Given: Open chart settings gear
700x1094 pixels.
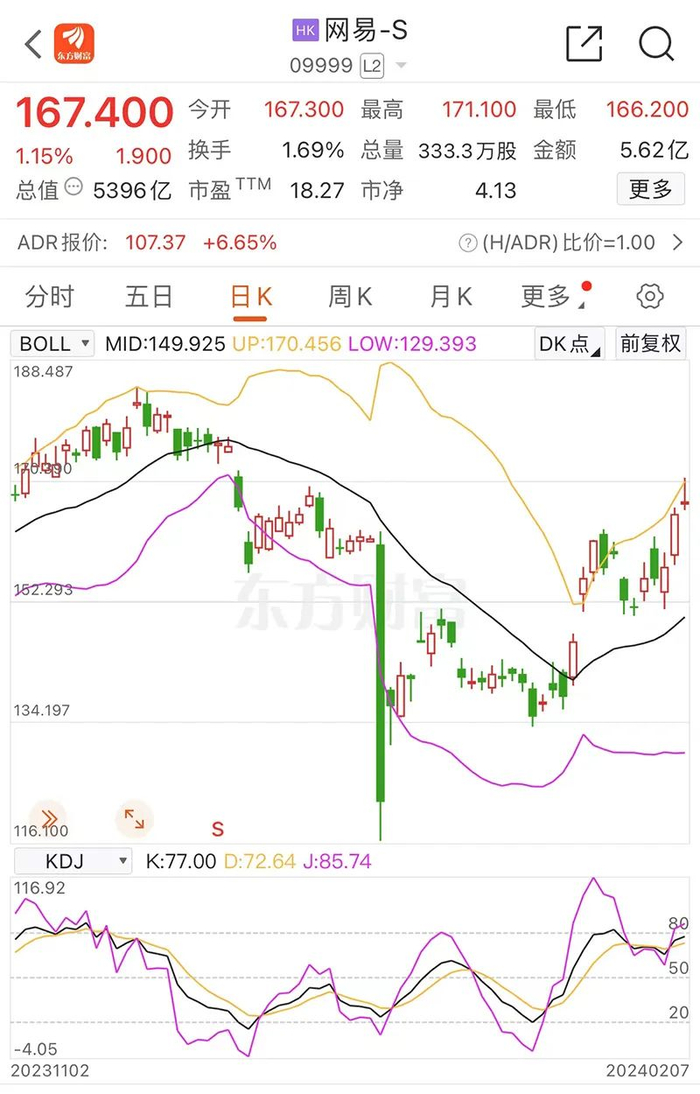Looking at the screenshot, I should [x=650, y=296].
